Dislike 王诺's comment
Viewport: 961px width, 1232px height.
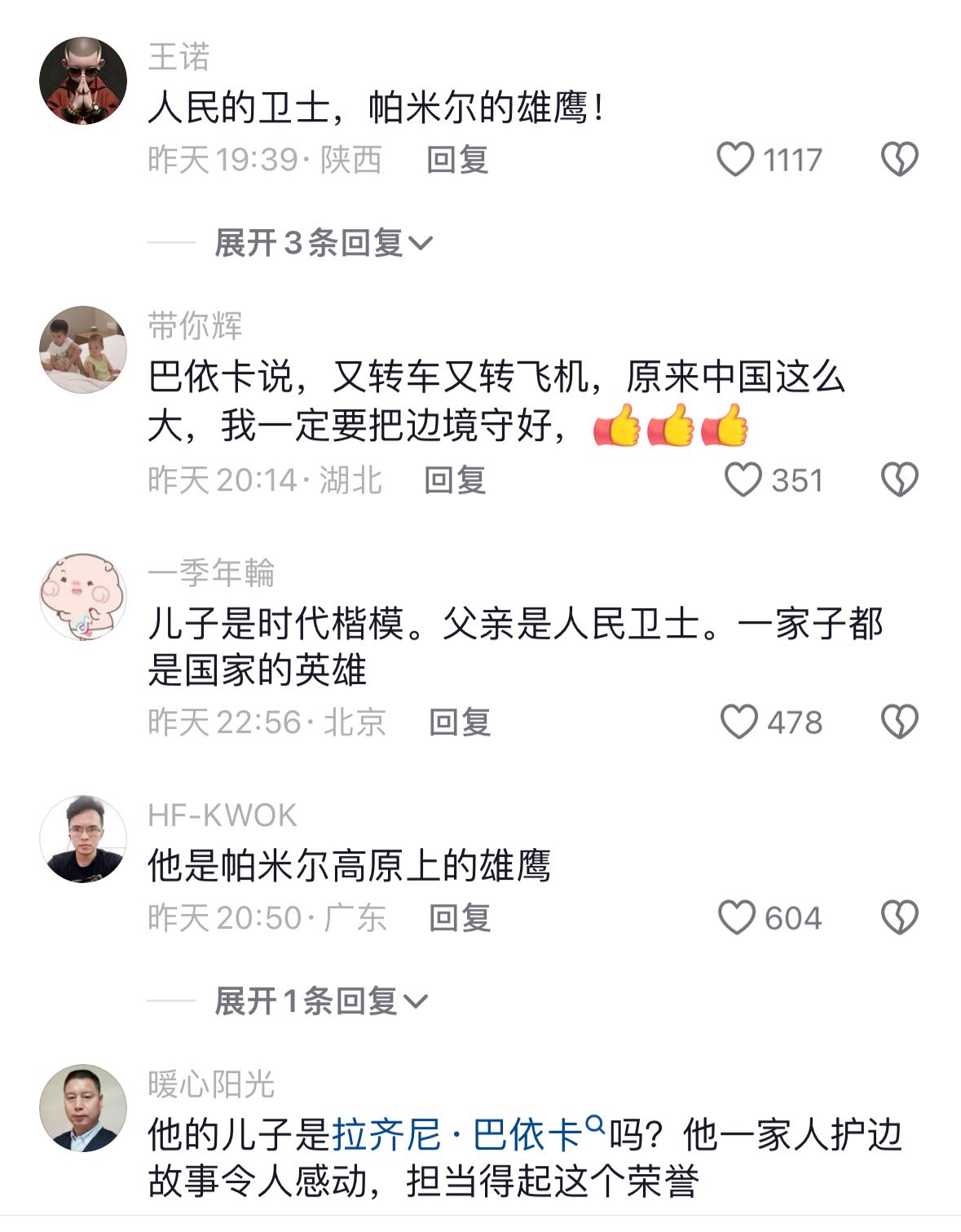[899, 159]
